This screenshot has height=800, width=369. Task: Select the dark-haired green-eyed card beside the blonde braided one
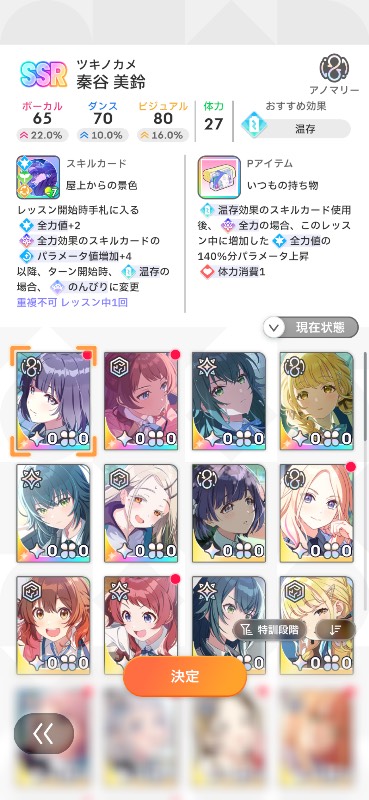click(229, 401)
